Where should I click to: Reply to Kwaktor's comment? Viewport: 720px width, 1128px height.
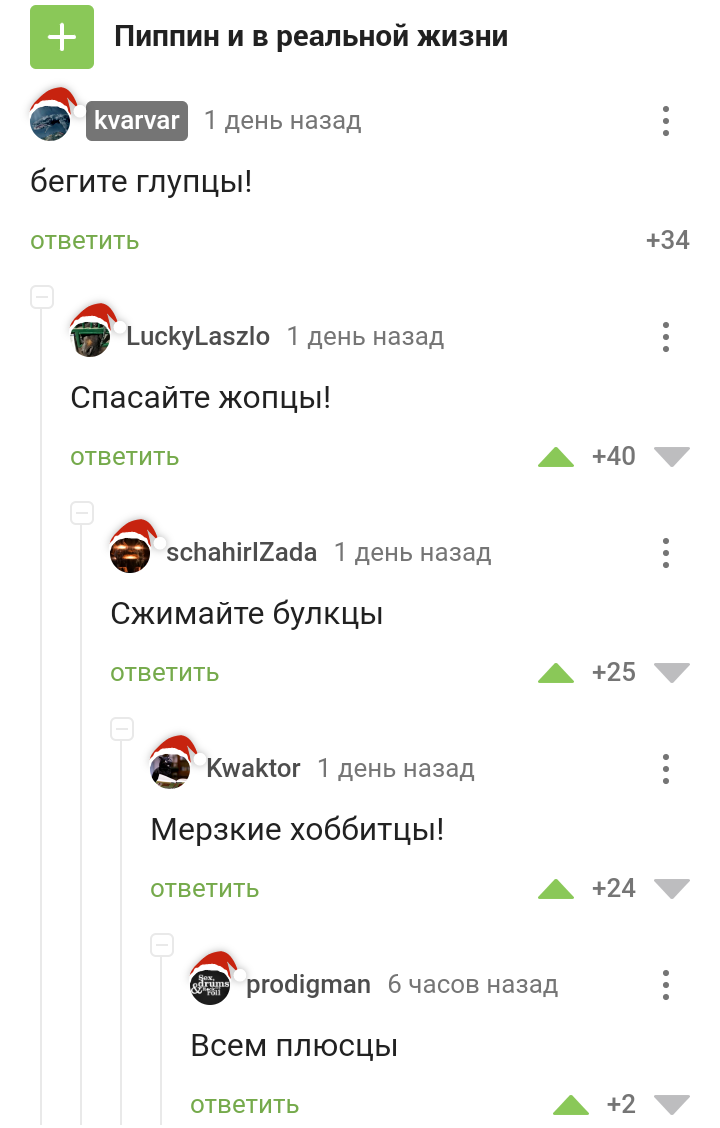click(204, 889)
